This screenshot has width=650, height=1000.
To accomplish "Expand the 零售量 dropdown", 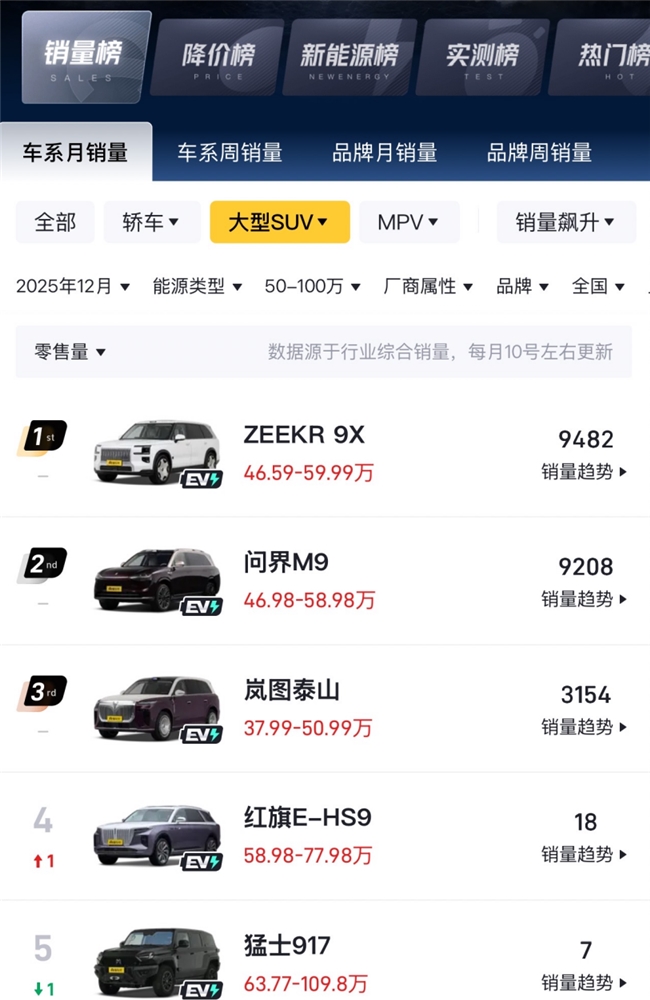I will [x=71, y=352].
